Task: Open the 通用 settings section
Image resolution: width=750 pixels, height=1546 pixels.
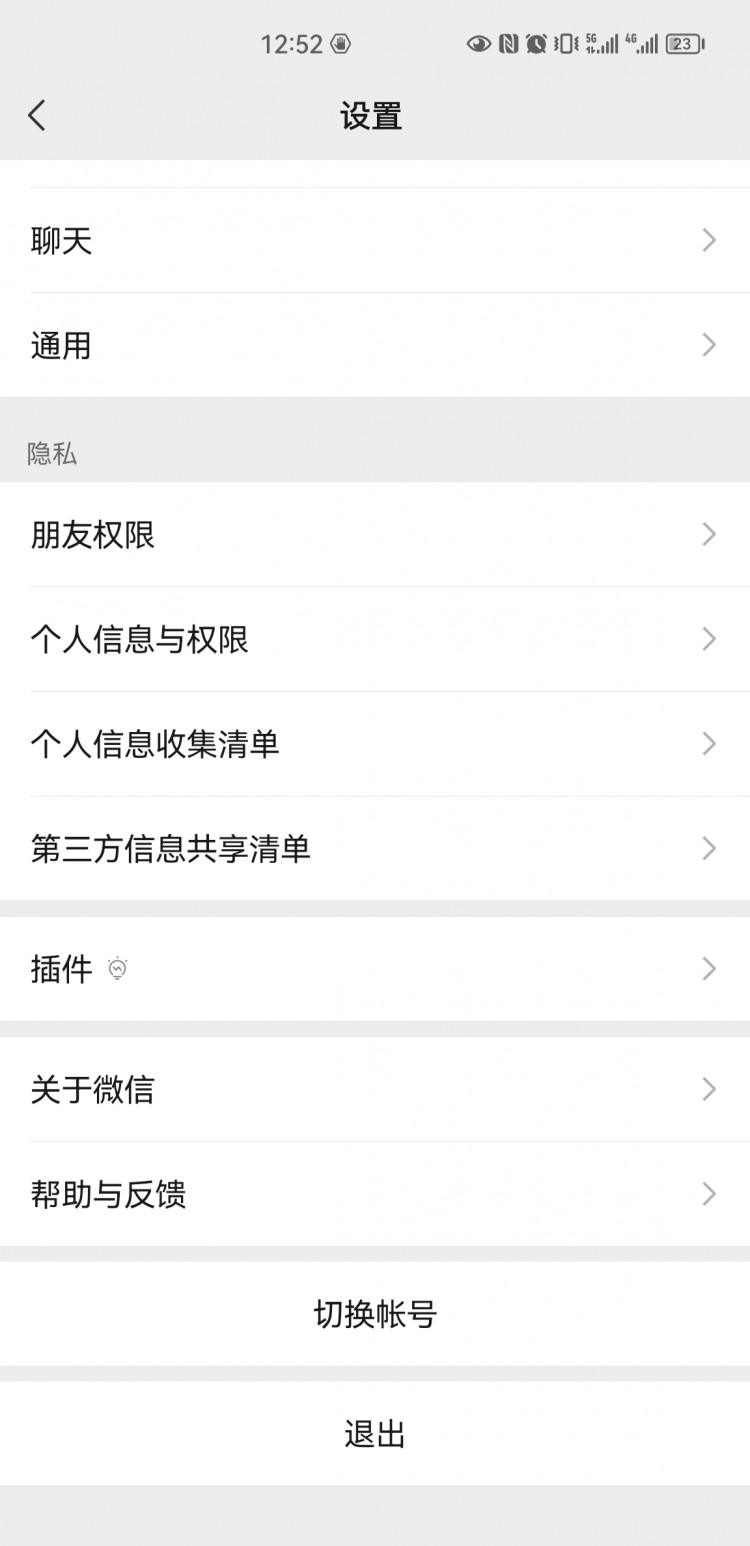Action: [375, 345]
